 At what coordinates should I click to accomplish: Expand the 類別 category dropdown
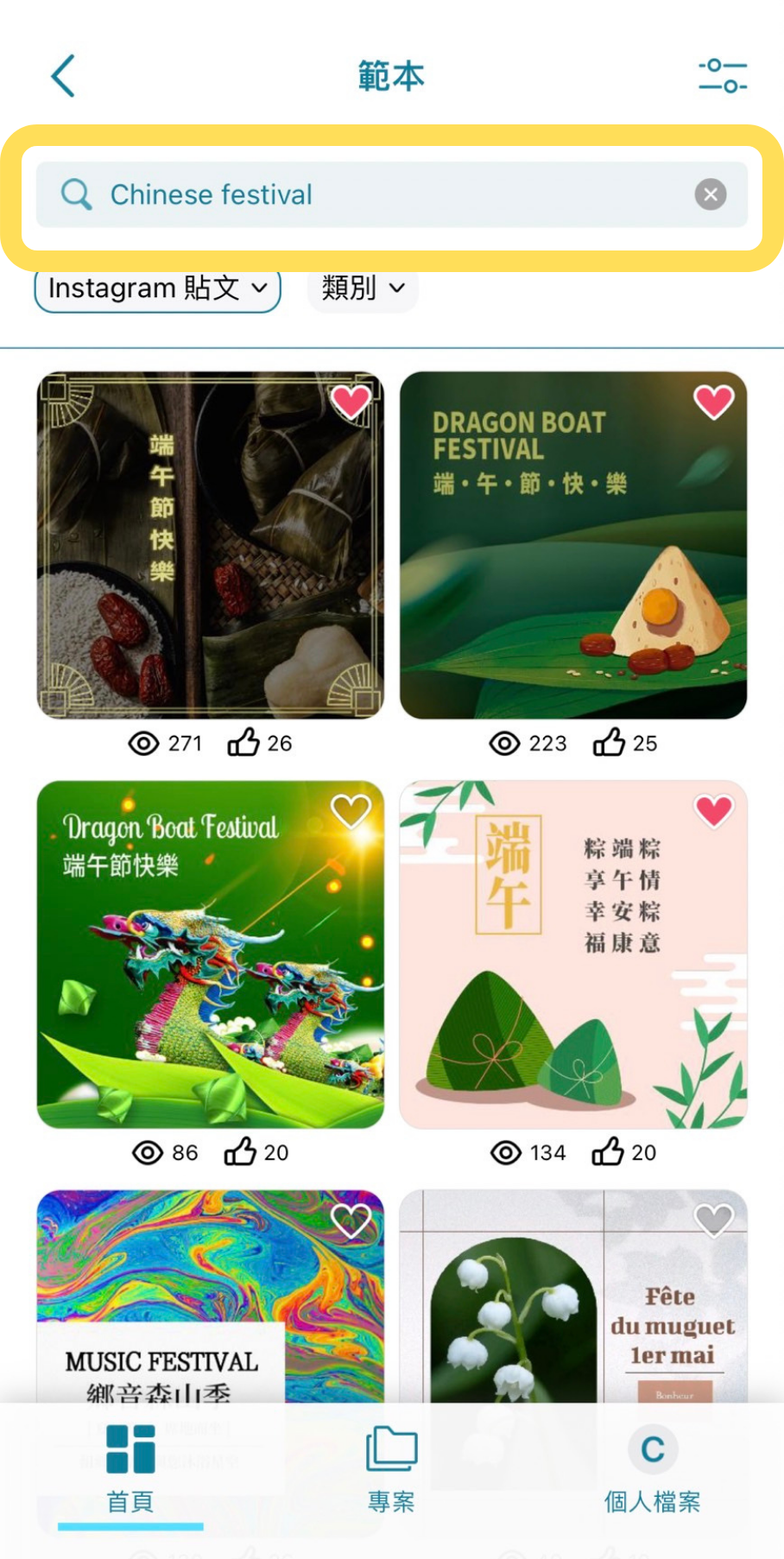[363, 288]
